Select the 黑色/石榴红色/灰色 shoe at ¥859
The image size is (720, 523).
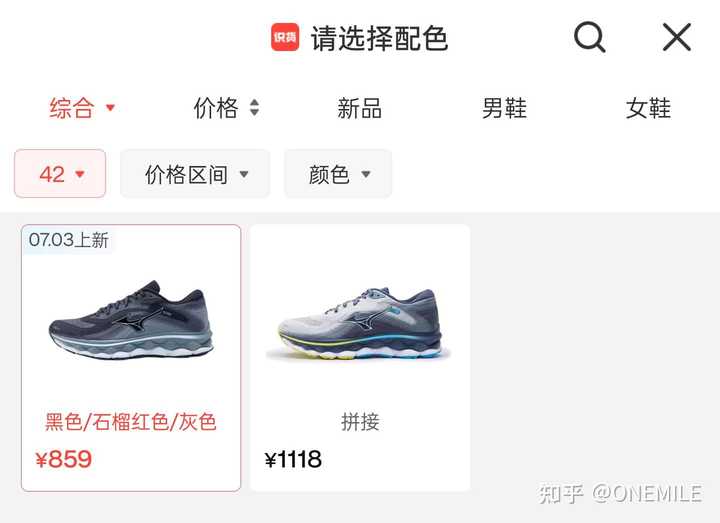point(131,357)
